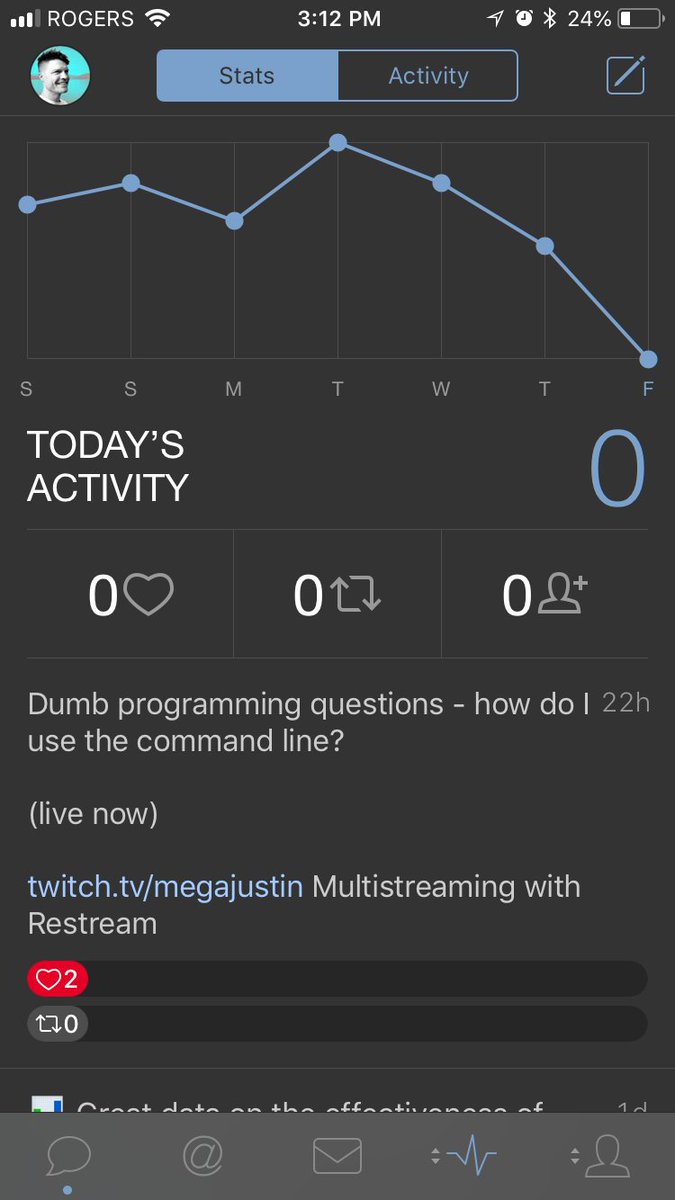This screenshot has height=1200, width=675.
Task: Switch to the profile tab
Action: [x=604, y=1158]
